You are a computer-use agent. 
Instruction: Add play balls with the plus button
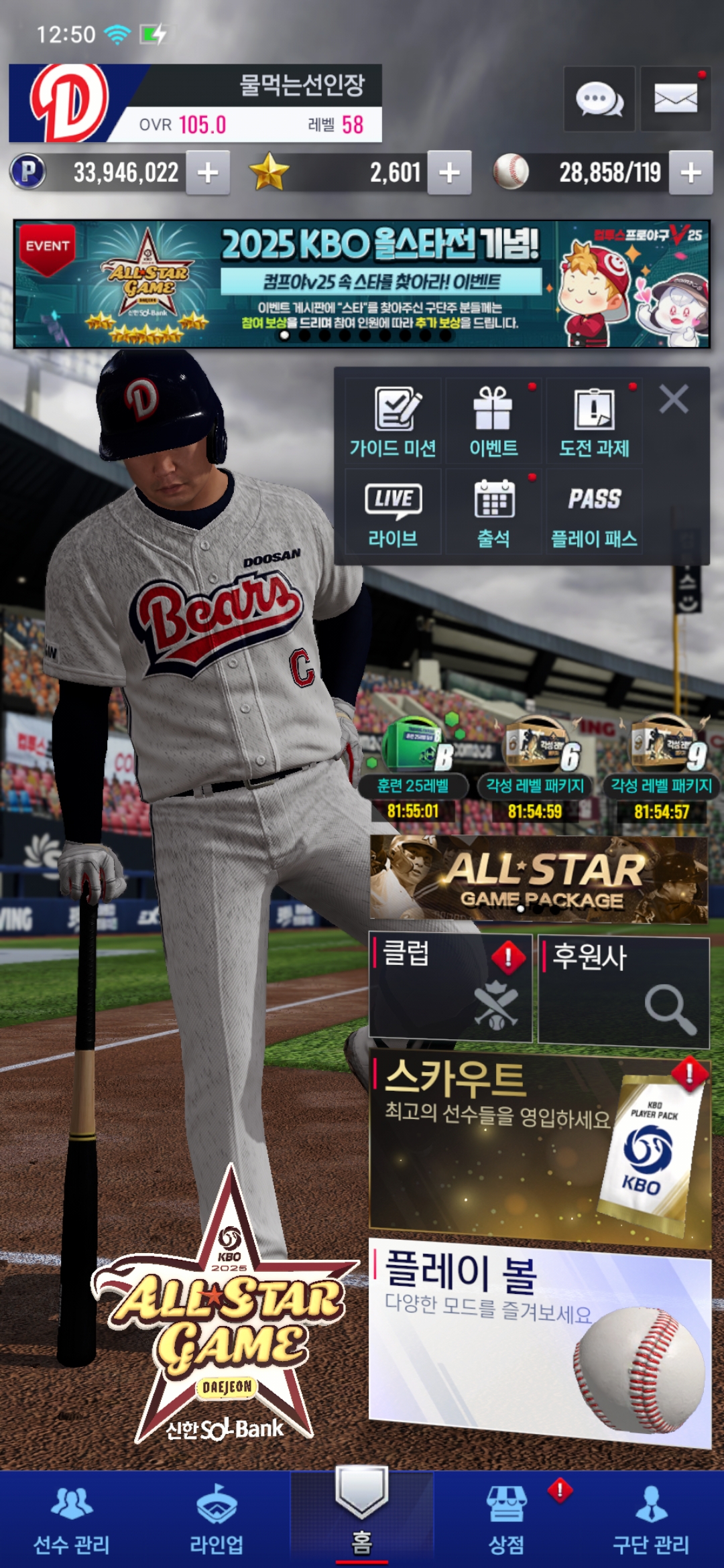[x=690, y=173]
